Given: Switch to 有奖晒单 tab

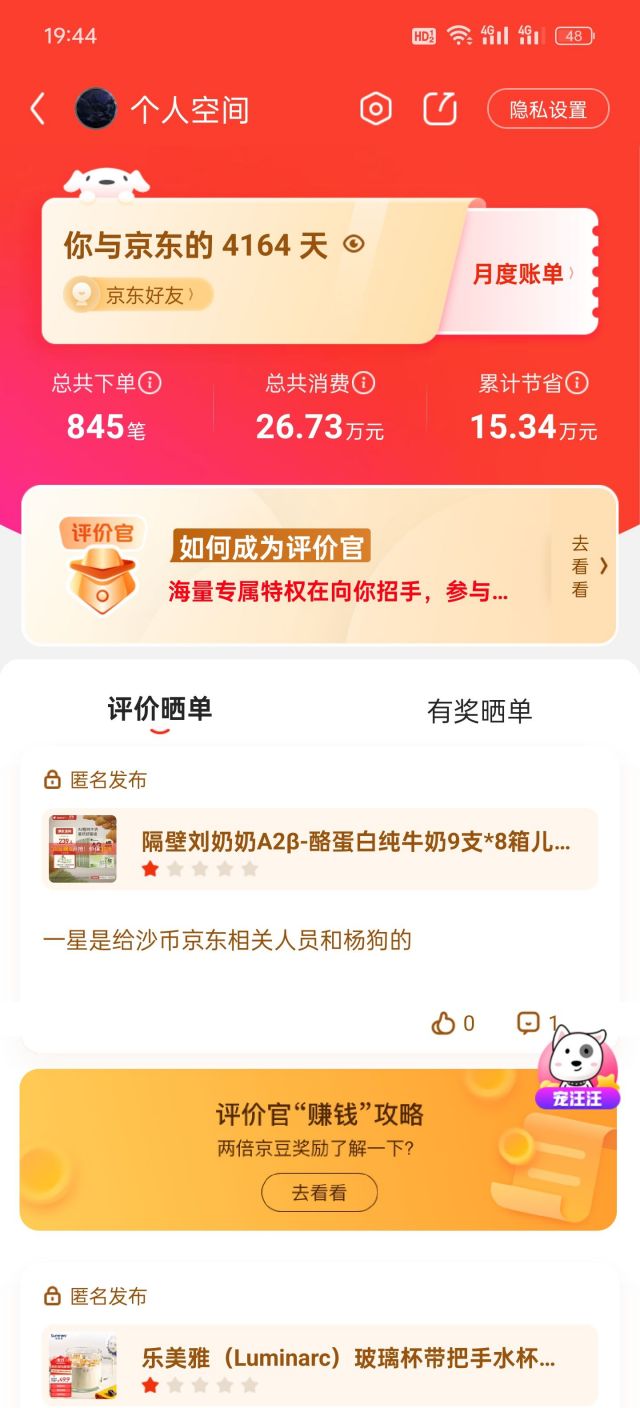Looking at the screenshot, I should click(x=479, y=711).
